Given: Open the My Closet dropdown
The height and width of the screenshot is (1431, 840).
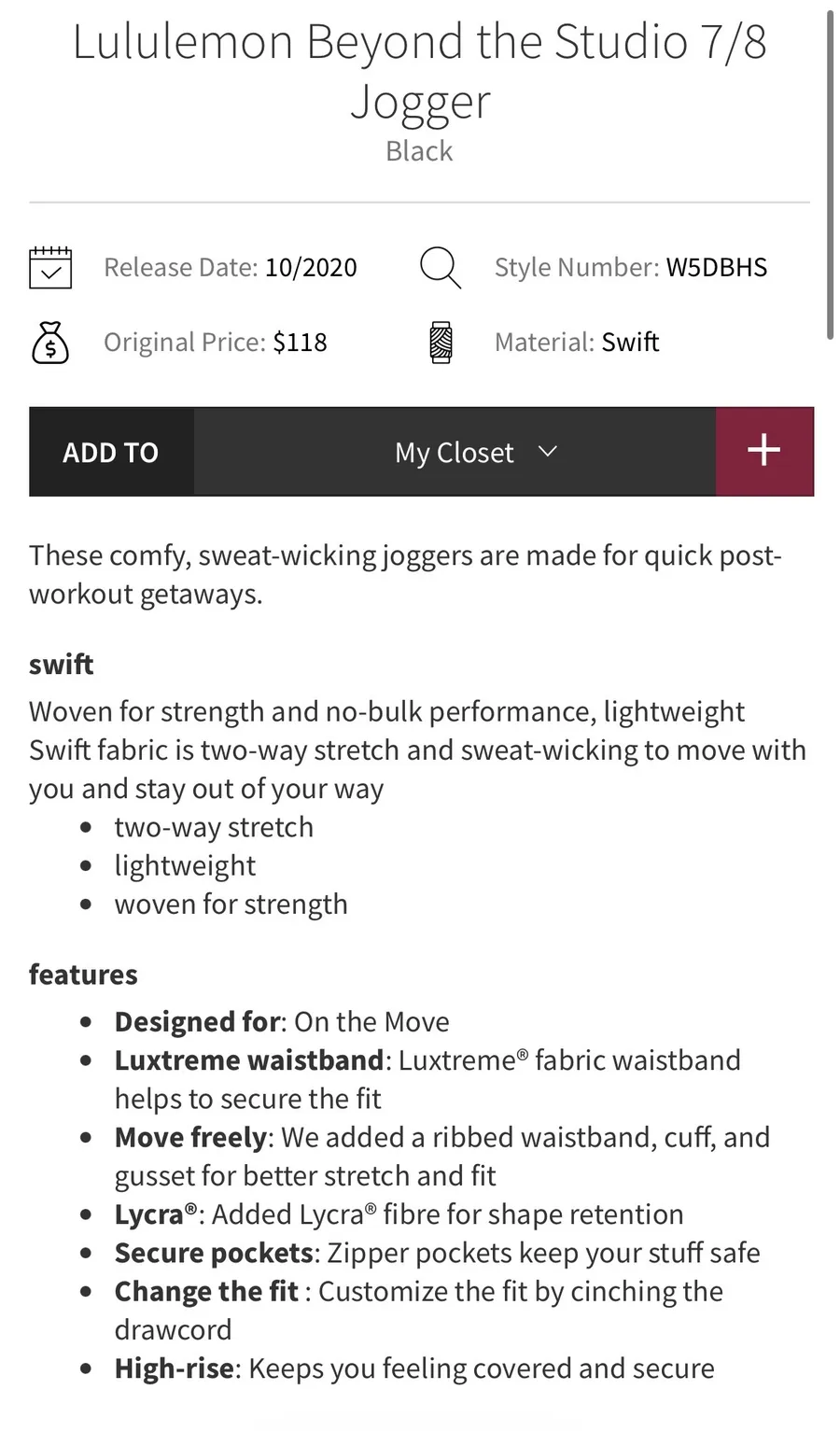Looking at the screenshot, I should click(x=455, y=452).
